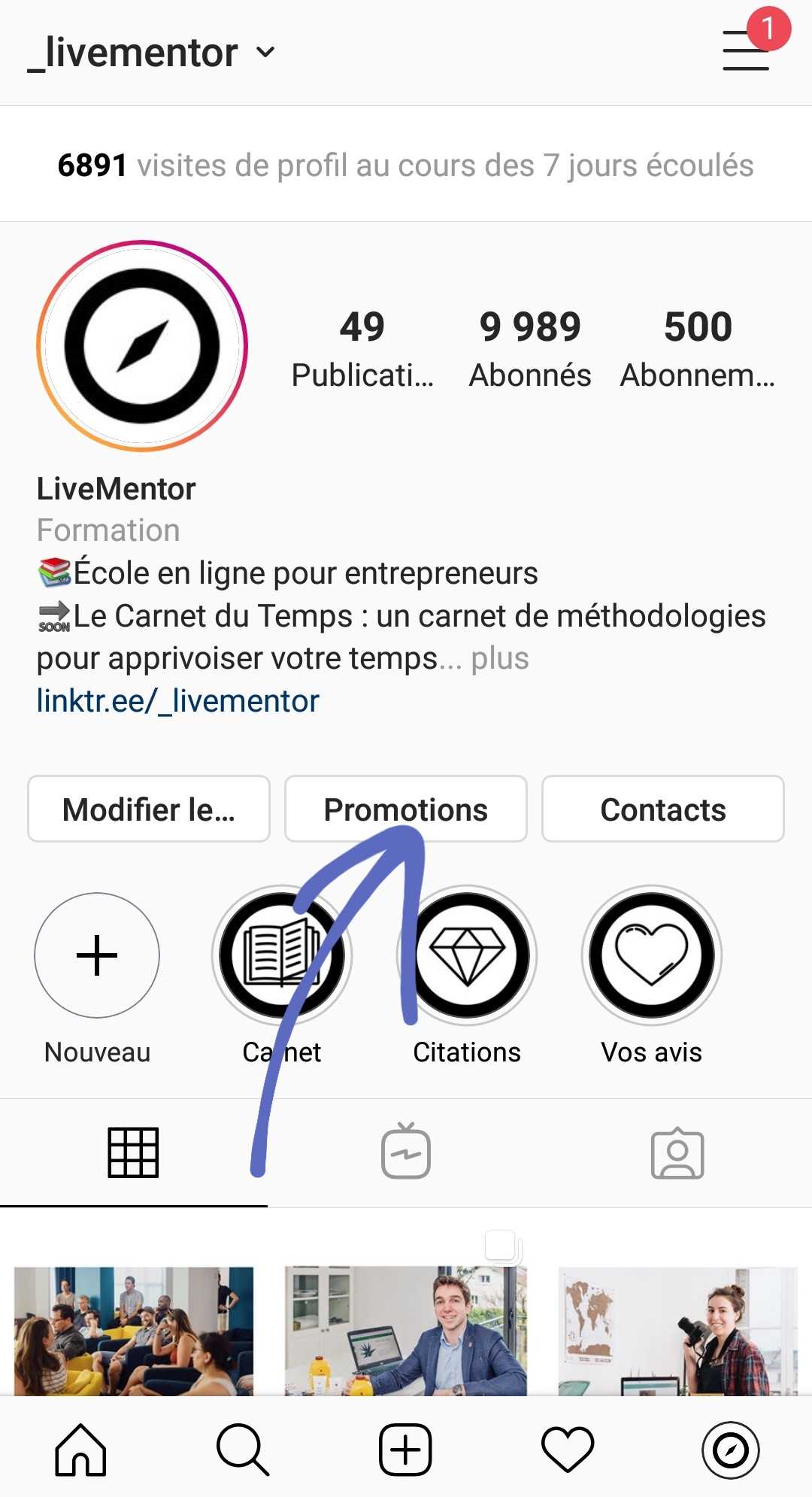Screen dimensions: 812x1497
Task: Open the Vos avis story highlight
Action: tap(652, 954)
